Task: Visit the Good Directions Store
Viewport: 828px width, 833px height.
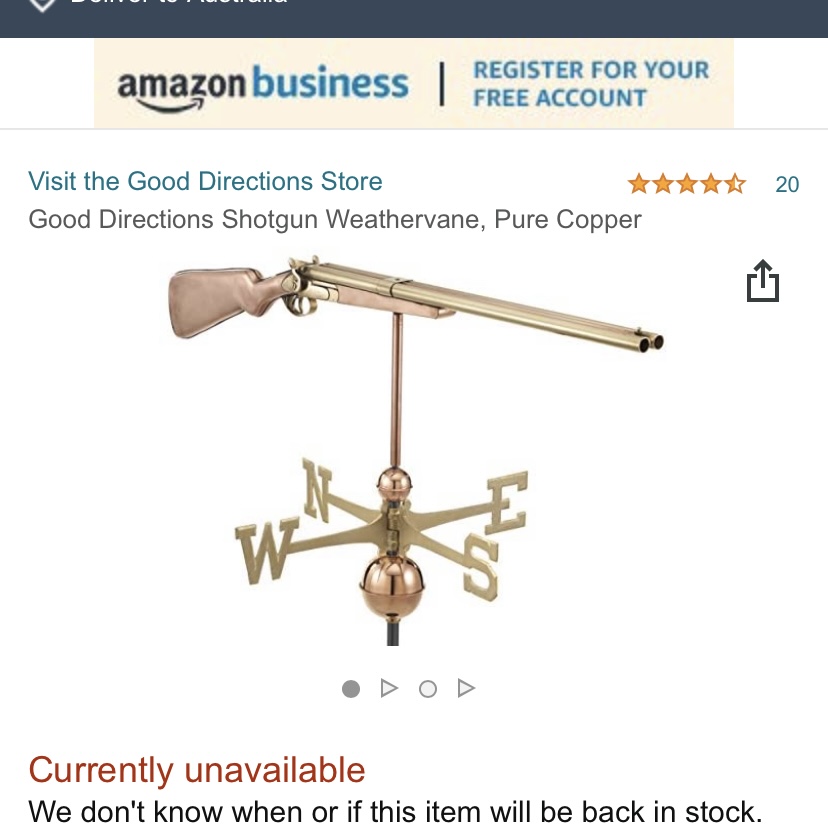Action: [x=205, y=181]
